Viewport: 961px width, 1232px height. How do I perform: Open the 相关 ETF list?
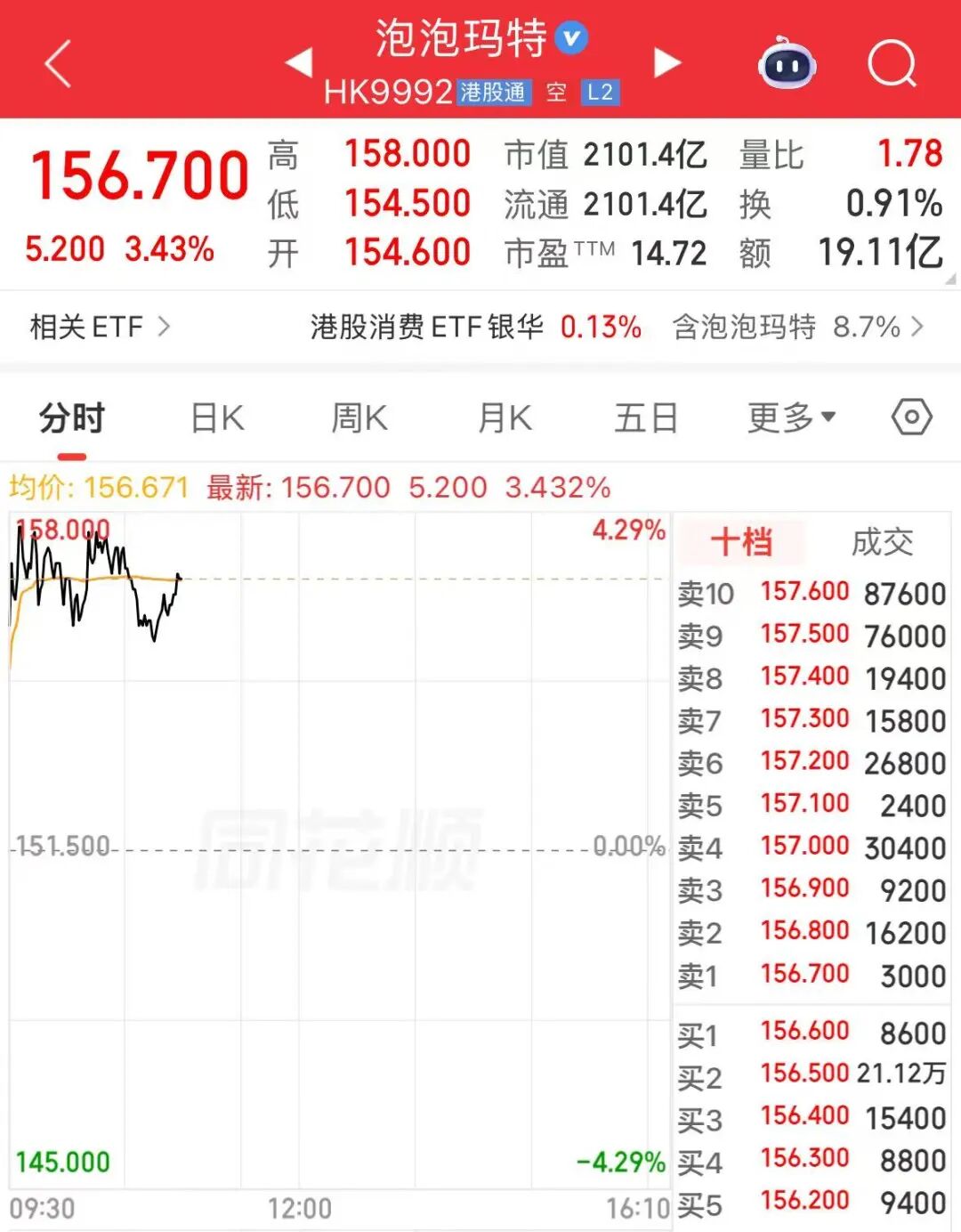[x=99, y=327]
